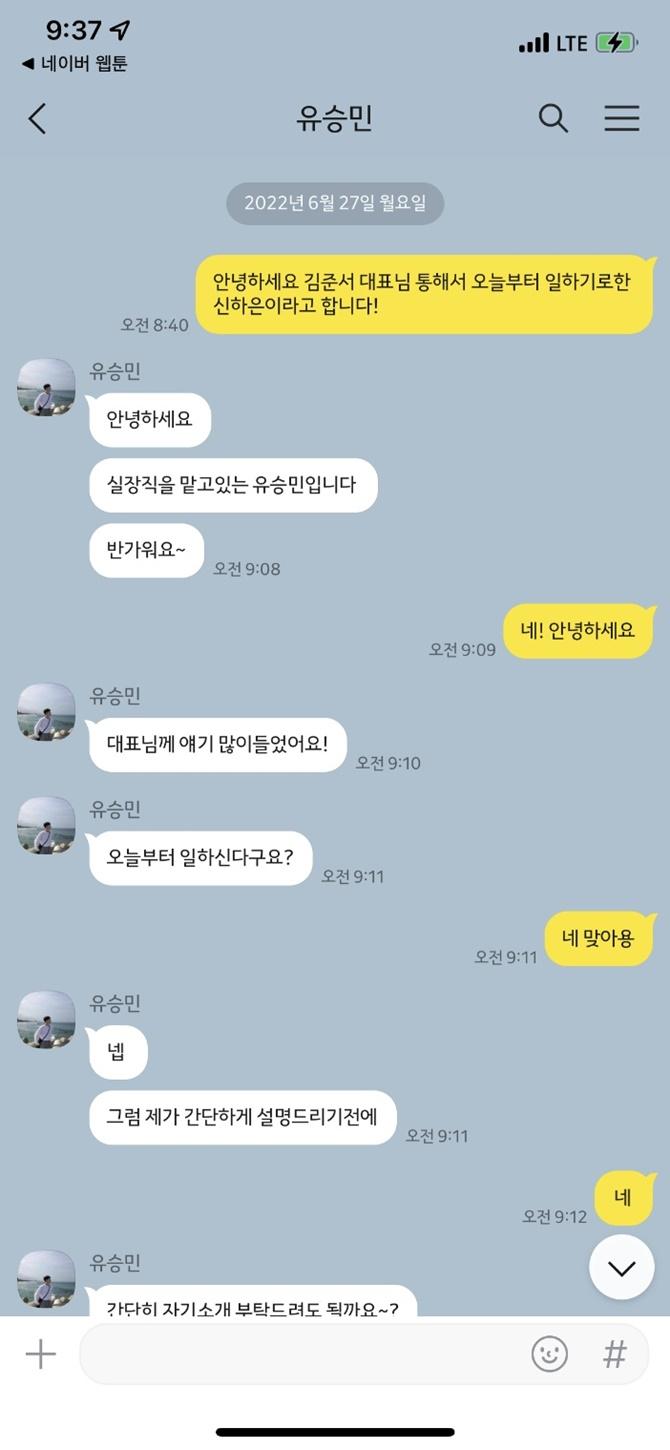
Task: Open the chat room menu
Action: click(621, 119)
